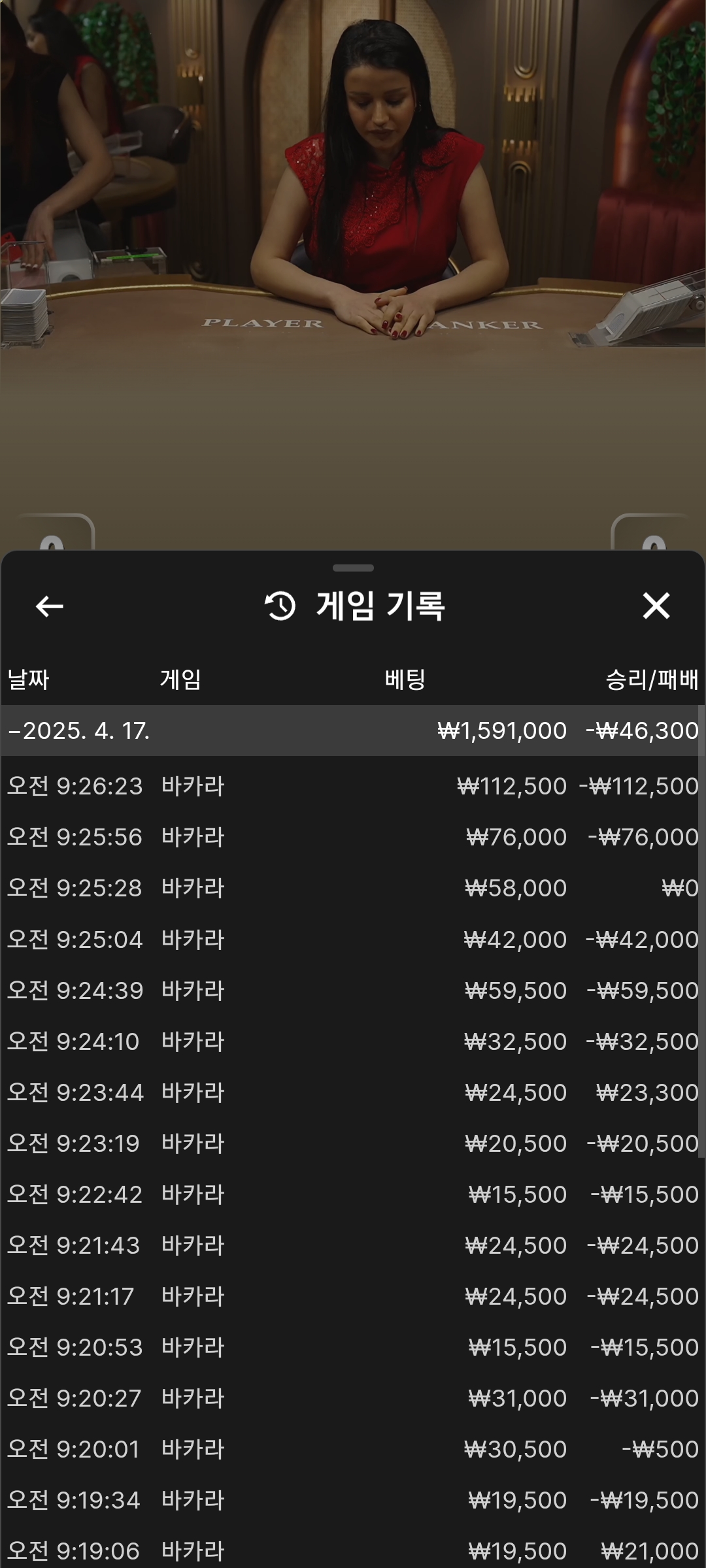Open the 오전 9:20:53 바카라 record
This screenshot has width=706, height=1568.
pos(353,1347)
